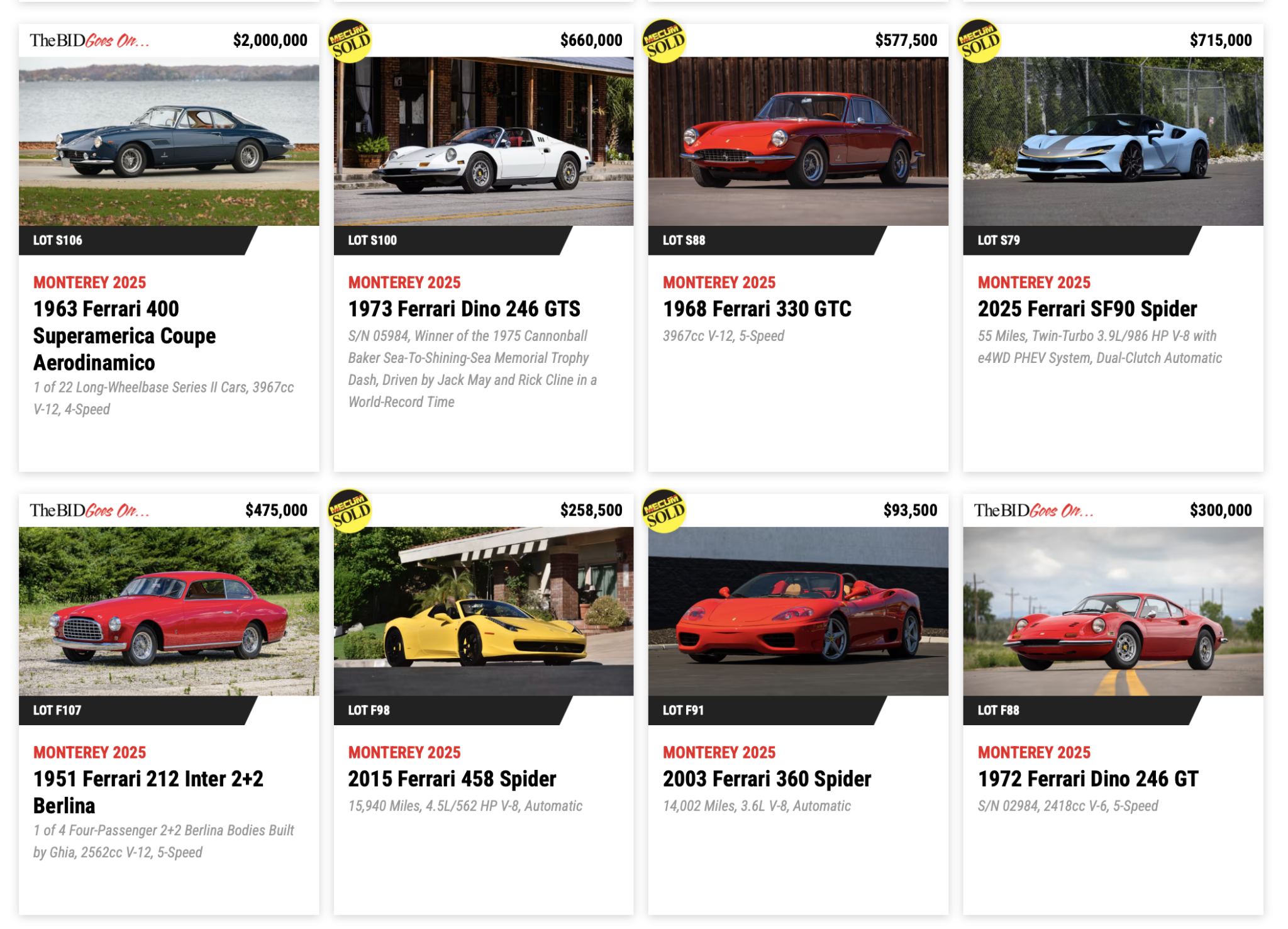1288x929 pixels.
Task: Open the 1963 Ferrari 400 Superamerica card
Action: 124,335
